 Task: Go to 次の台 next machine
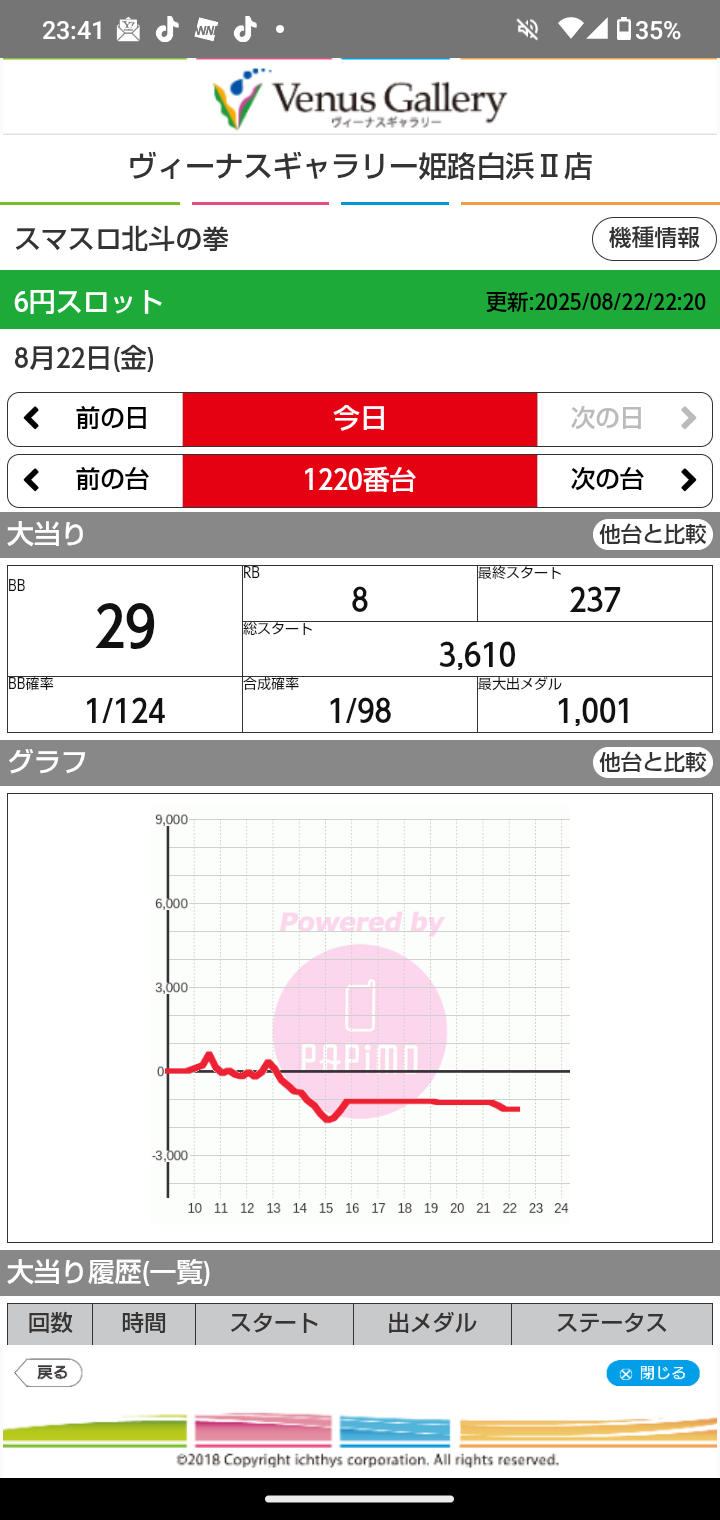pyautogui.click(x=624, y=481)
